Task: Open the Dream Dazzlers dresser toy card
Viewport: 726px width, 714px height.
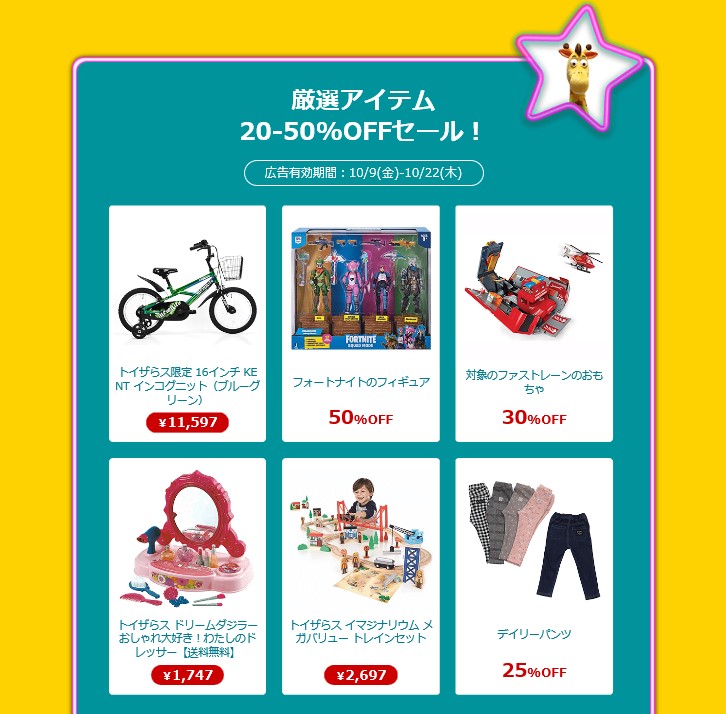Action: pyautogui.click(x=187, y=575)
